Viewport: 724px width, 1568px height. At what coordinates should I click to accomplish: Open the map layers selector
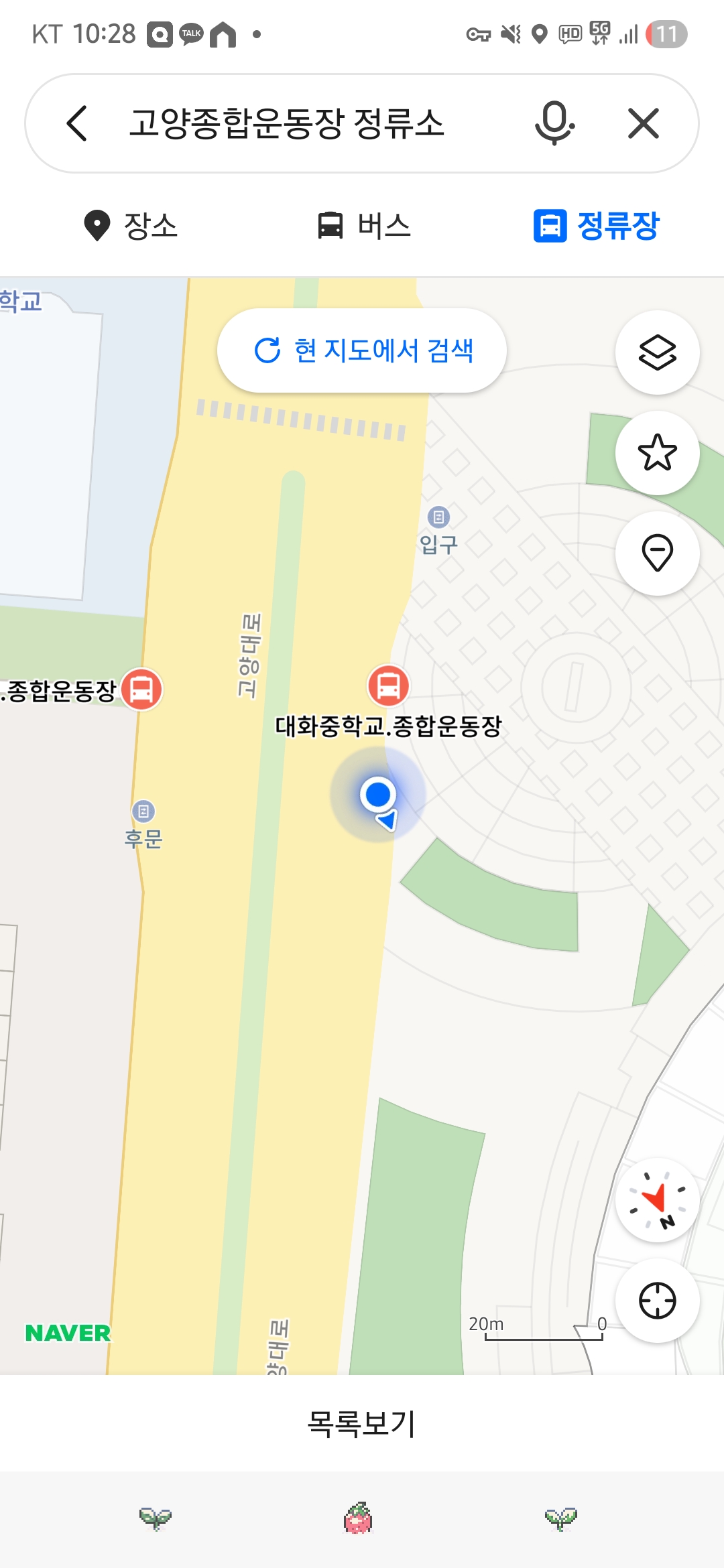click(657, 351)
